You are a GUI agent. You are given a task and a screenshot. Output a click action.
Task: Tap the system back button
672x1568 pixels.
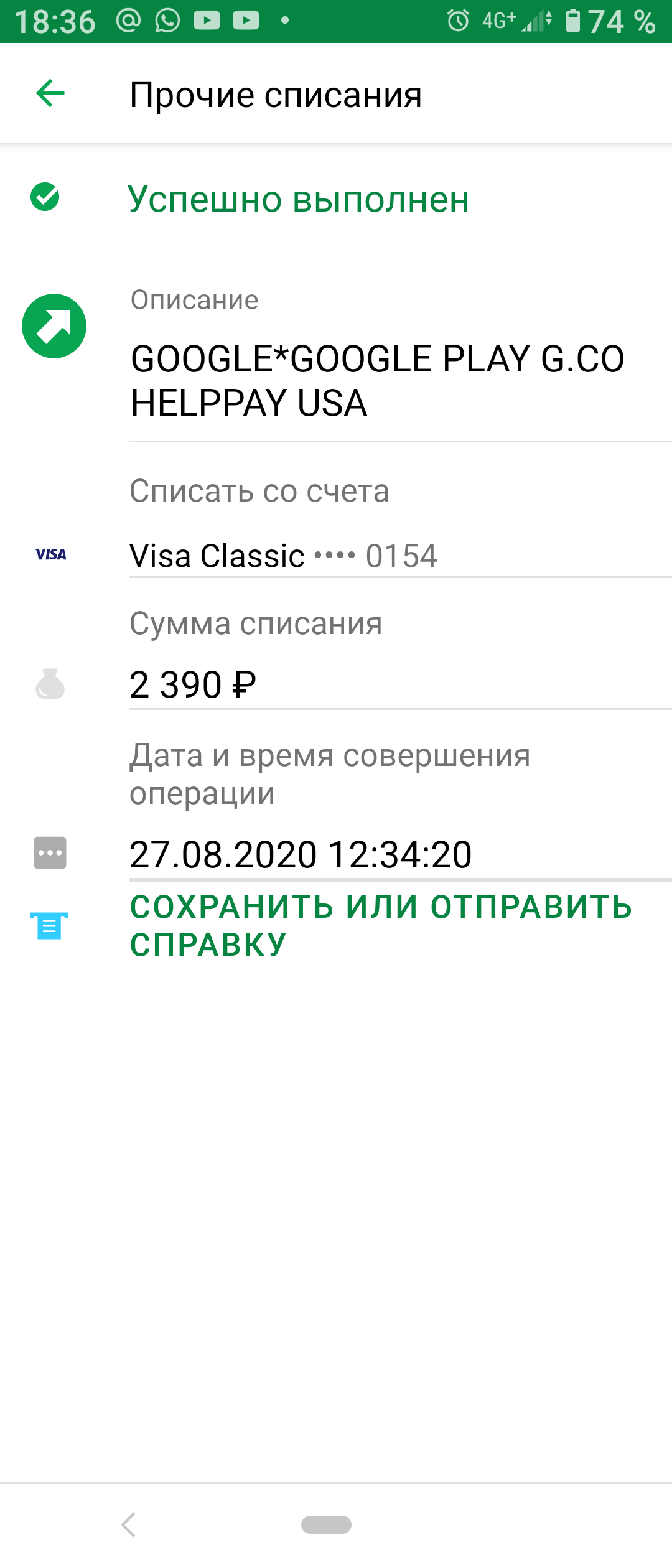tap(129, 1524)
